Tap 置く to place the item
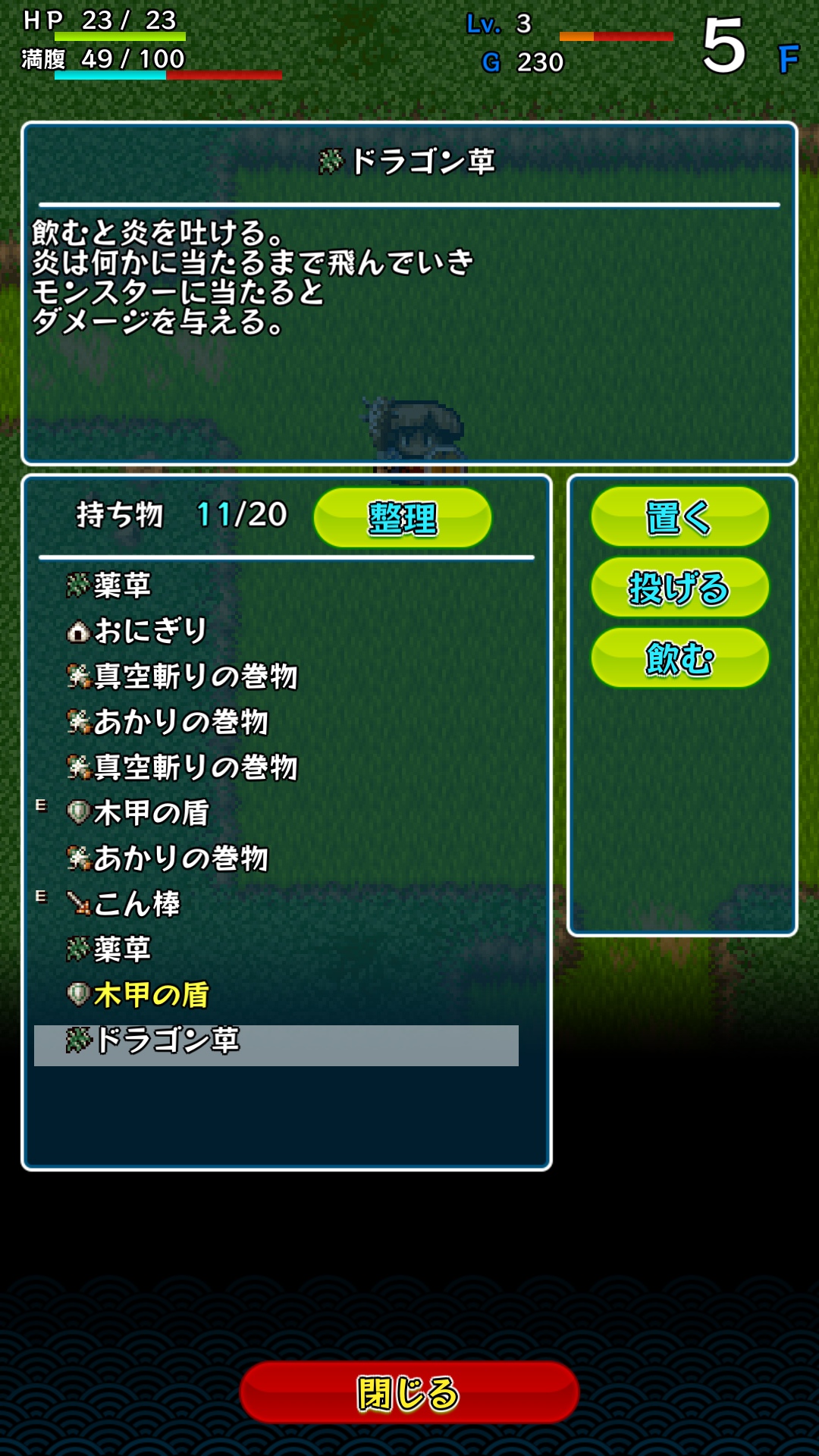Screen dimensions: 819x1456 pyautogui.click(x=679, y=517)
